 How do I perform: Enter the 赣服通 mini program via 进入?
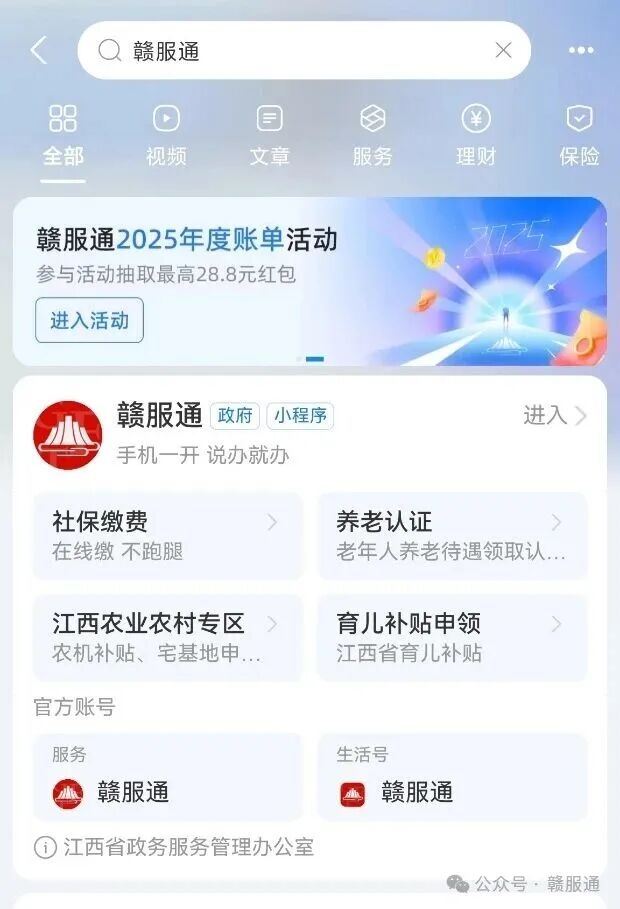coord(554,415)
